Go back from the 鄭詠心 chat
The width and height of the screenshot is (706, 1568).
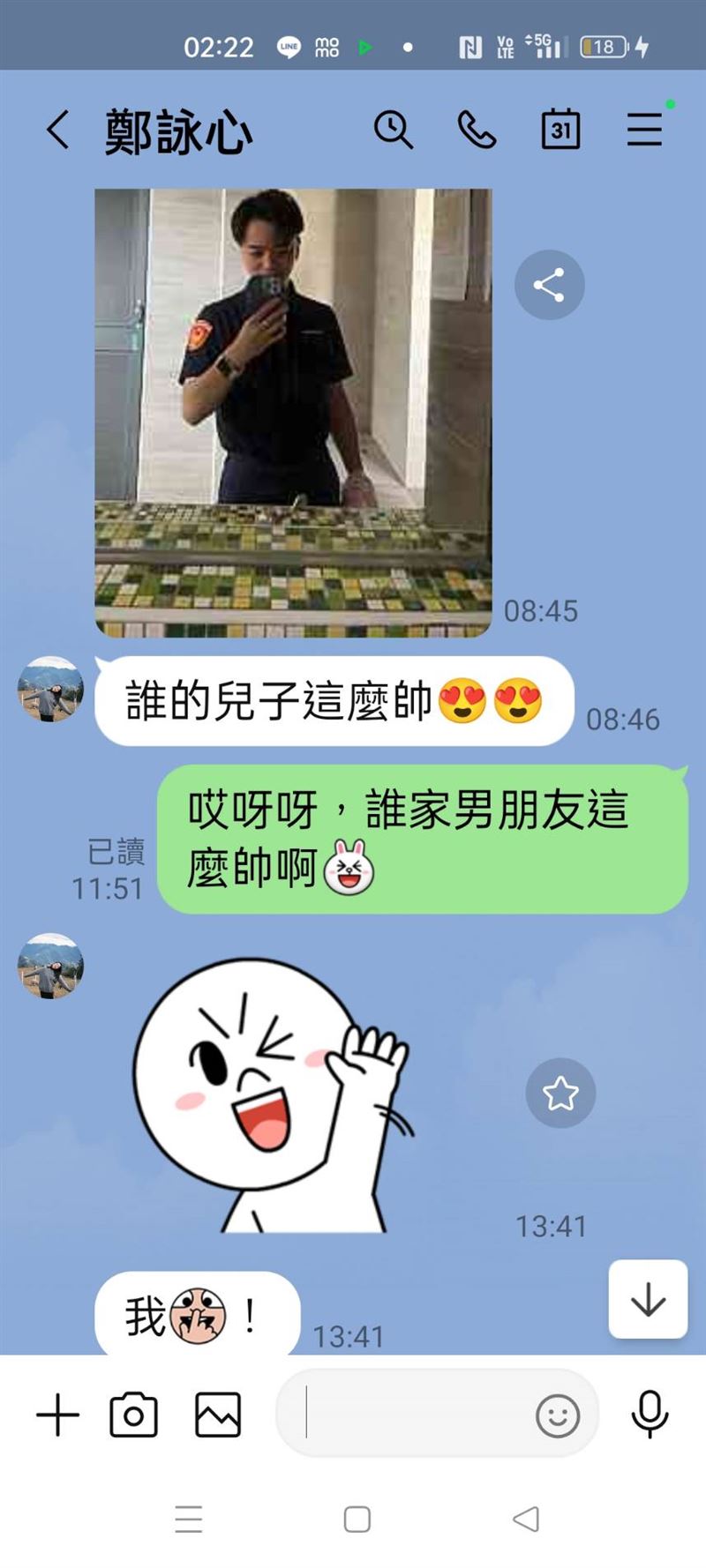click(58, 131)
